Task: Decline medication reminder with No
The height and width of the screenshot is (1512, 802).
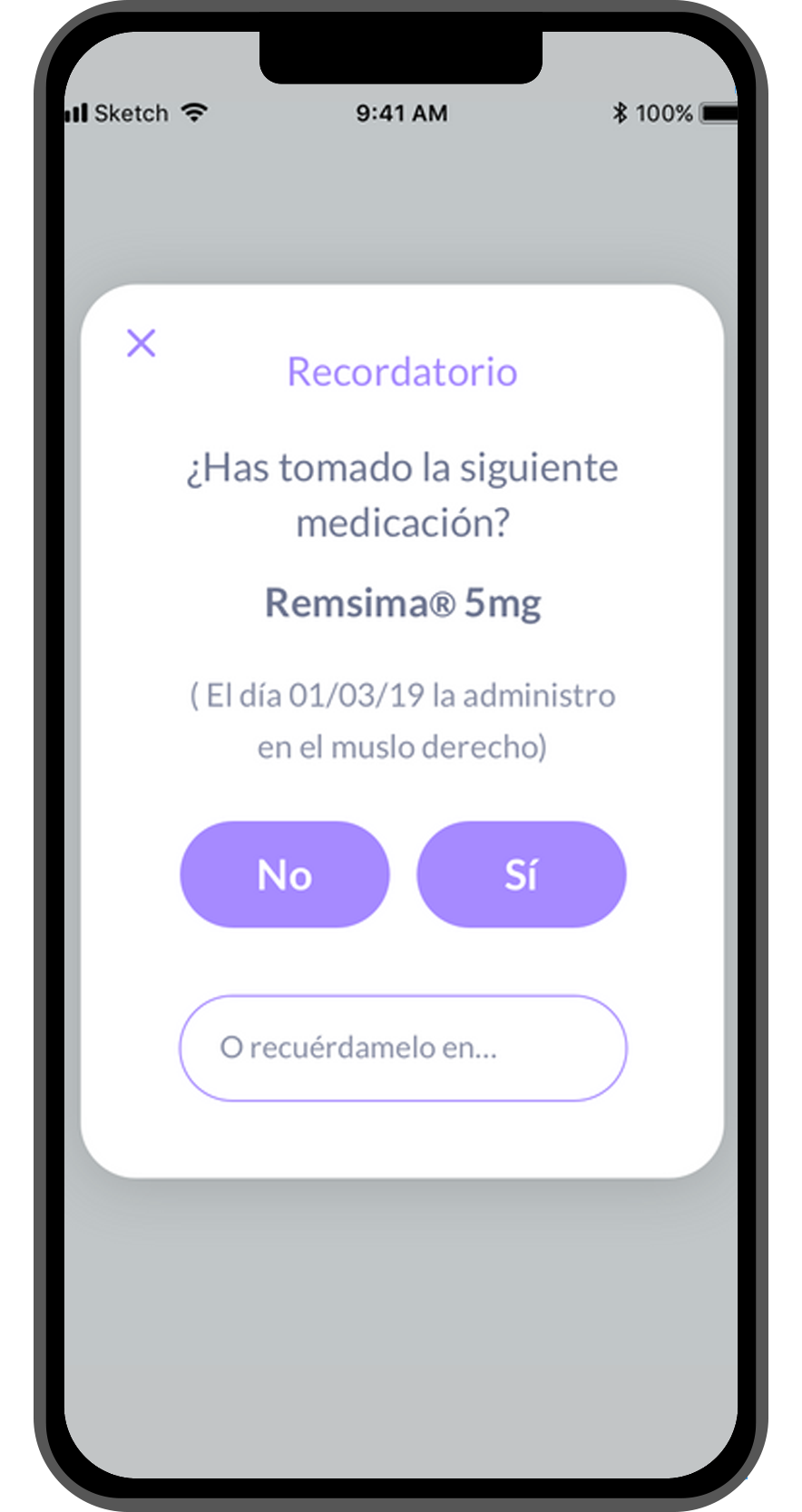Action: (284, 873)
